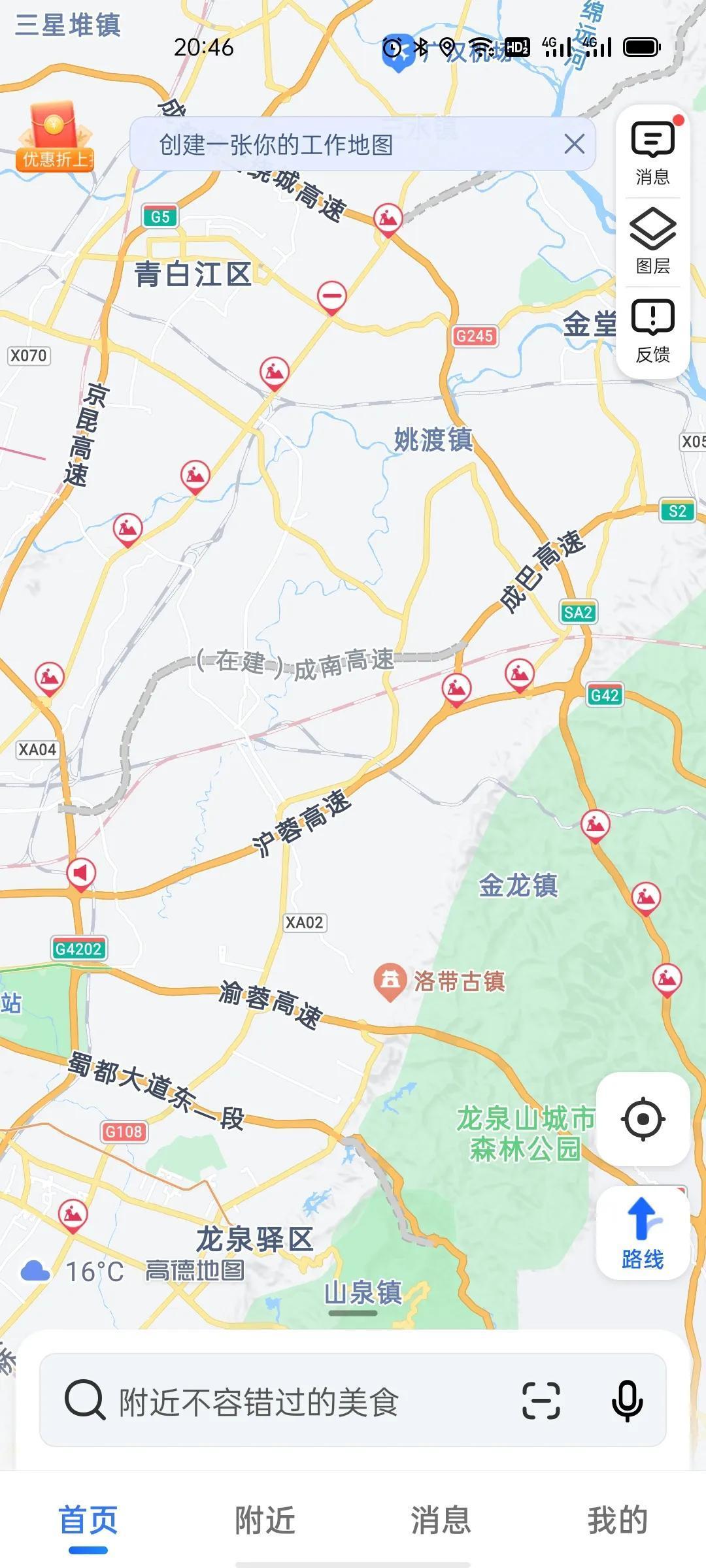
Task: Tap the road closure marker near 青白江区
Action: click(x=332, y=296)
